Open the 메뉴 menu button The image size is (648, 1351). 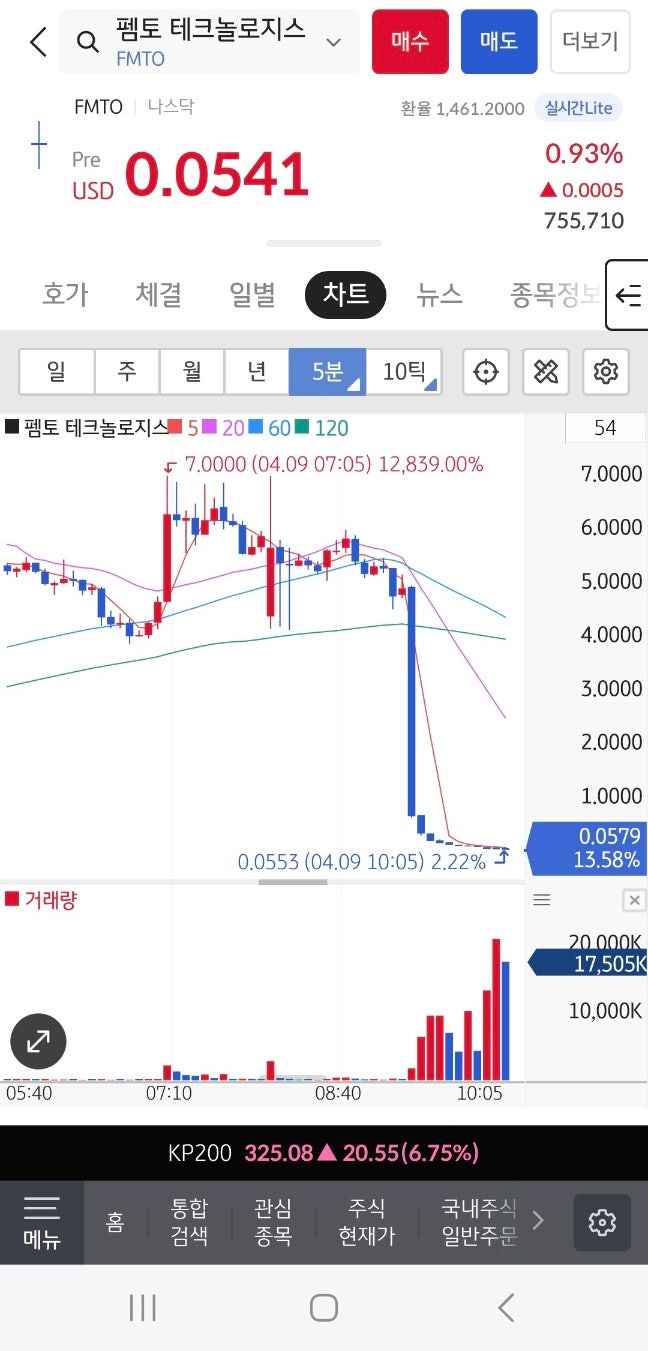coord(42,1222)
